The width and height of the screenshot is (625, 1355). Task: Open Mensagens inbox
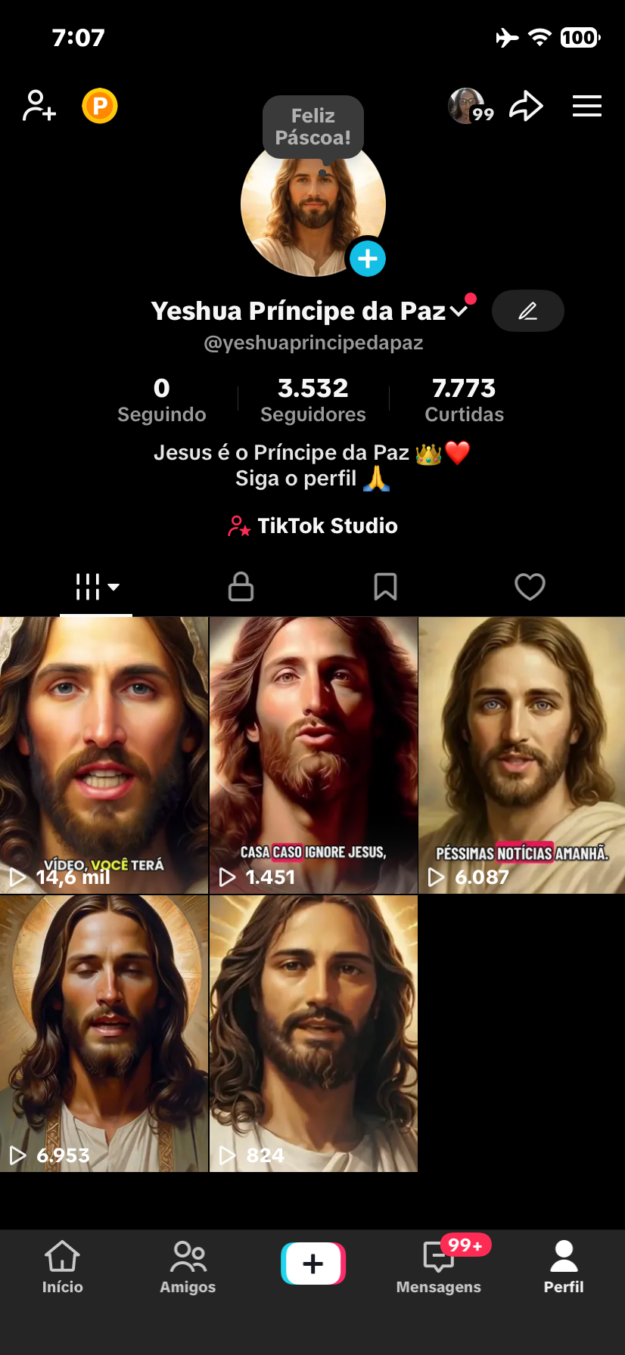(x=438, y=1268)
